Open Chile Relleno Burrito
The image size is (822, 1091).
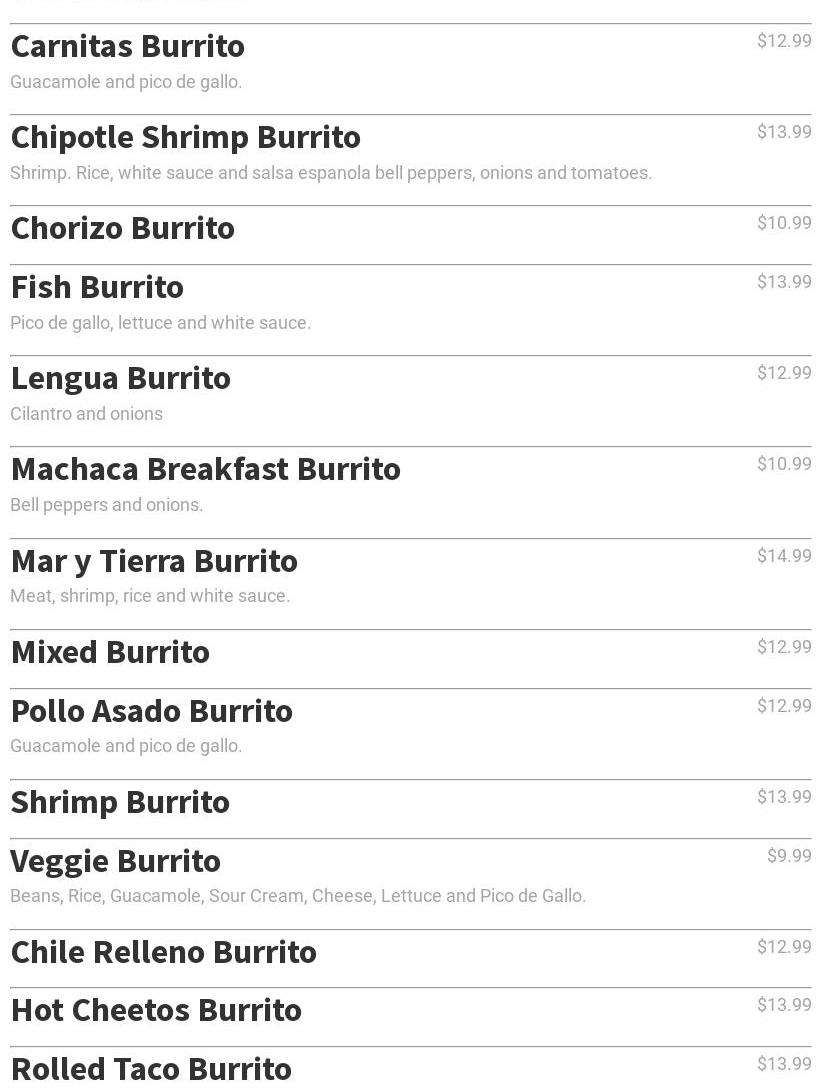pos(164,953)
